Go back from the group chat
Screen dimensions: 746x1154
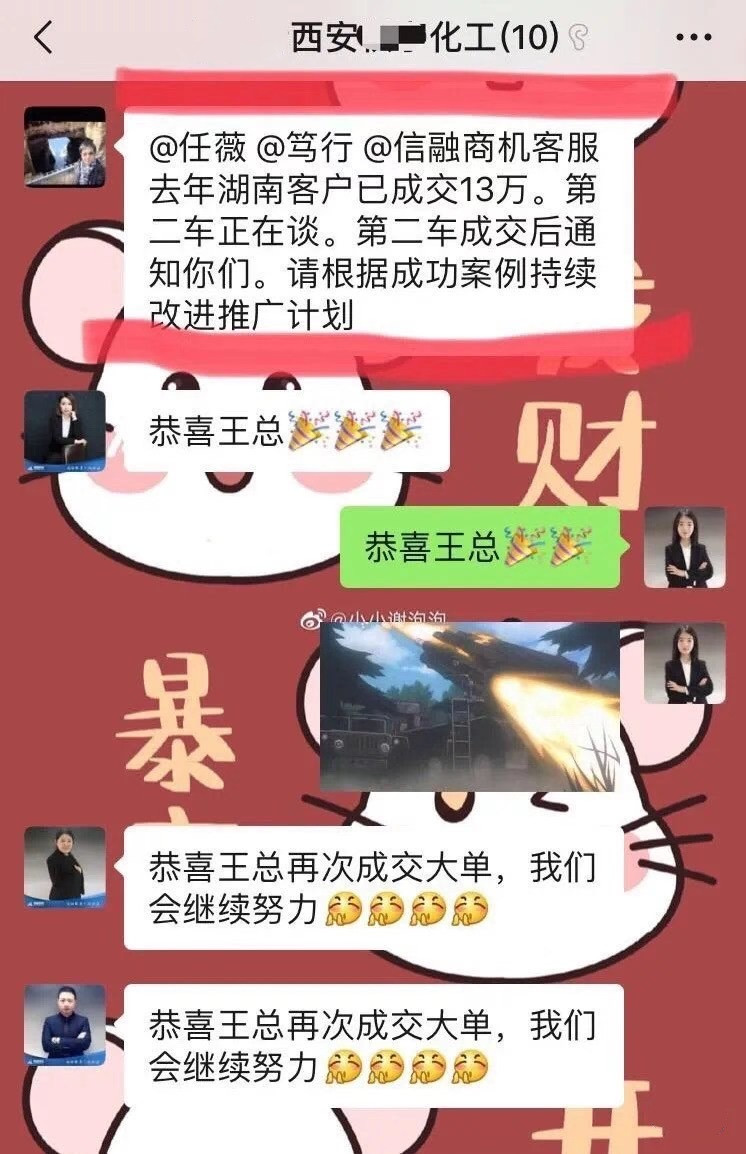pyautogui.click(x=42, y=39)
